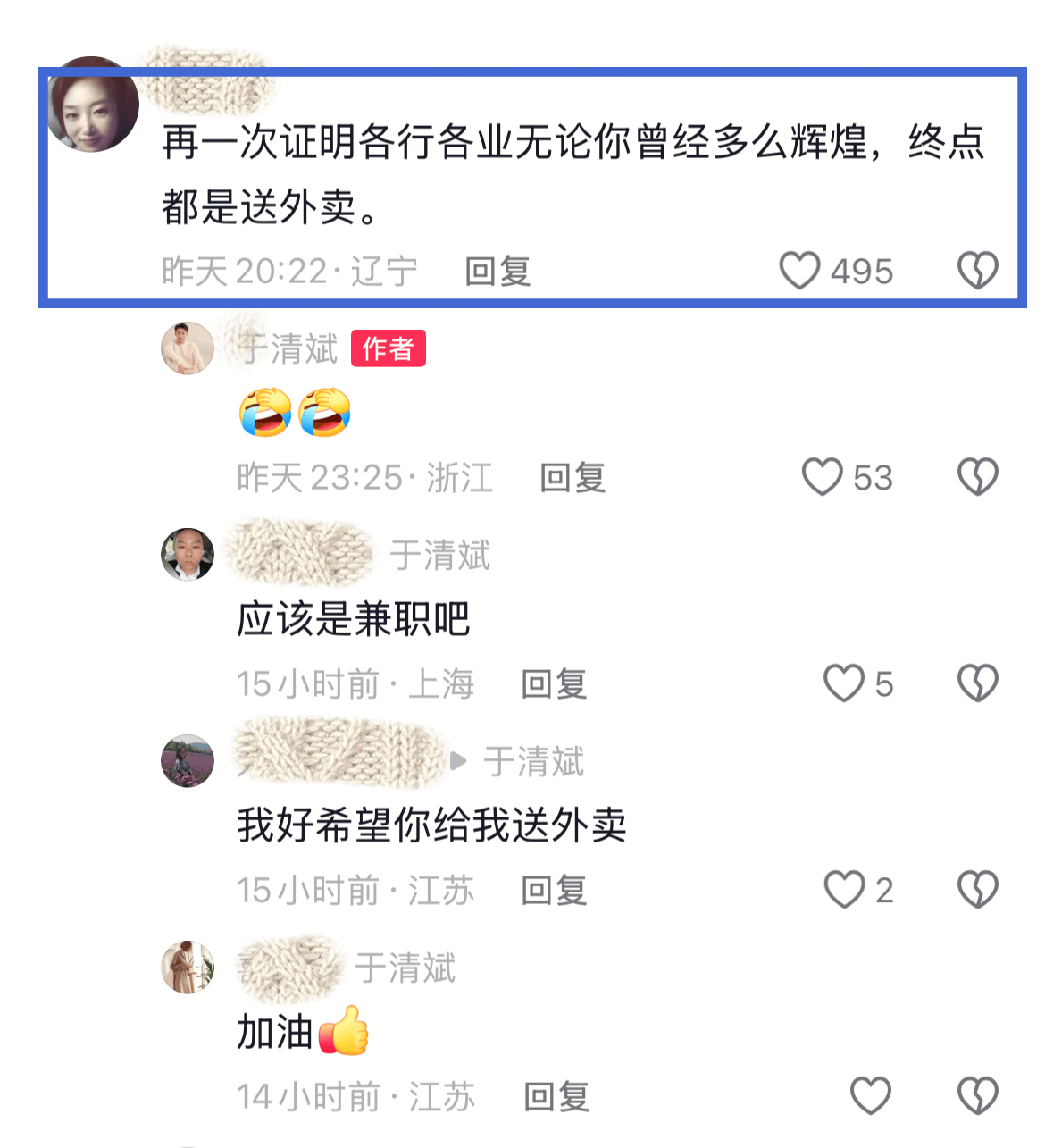Dislike the 应该是兼职吧 comment
This screenshot has width=1045, height=1148.
coord(977,683)
